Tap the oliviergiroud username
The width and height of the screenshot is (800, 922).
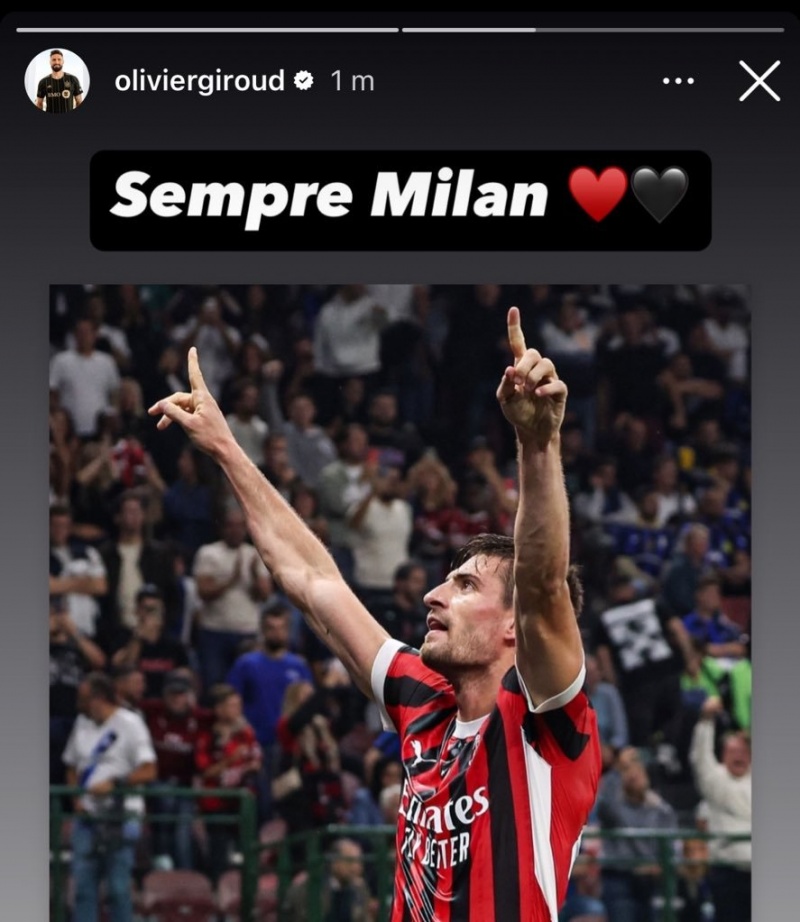point(199,81)
